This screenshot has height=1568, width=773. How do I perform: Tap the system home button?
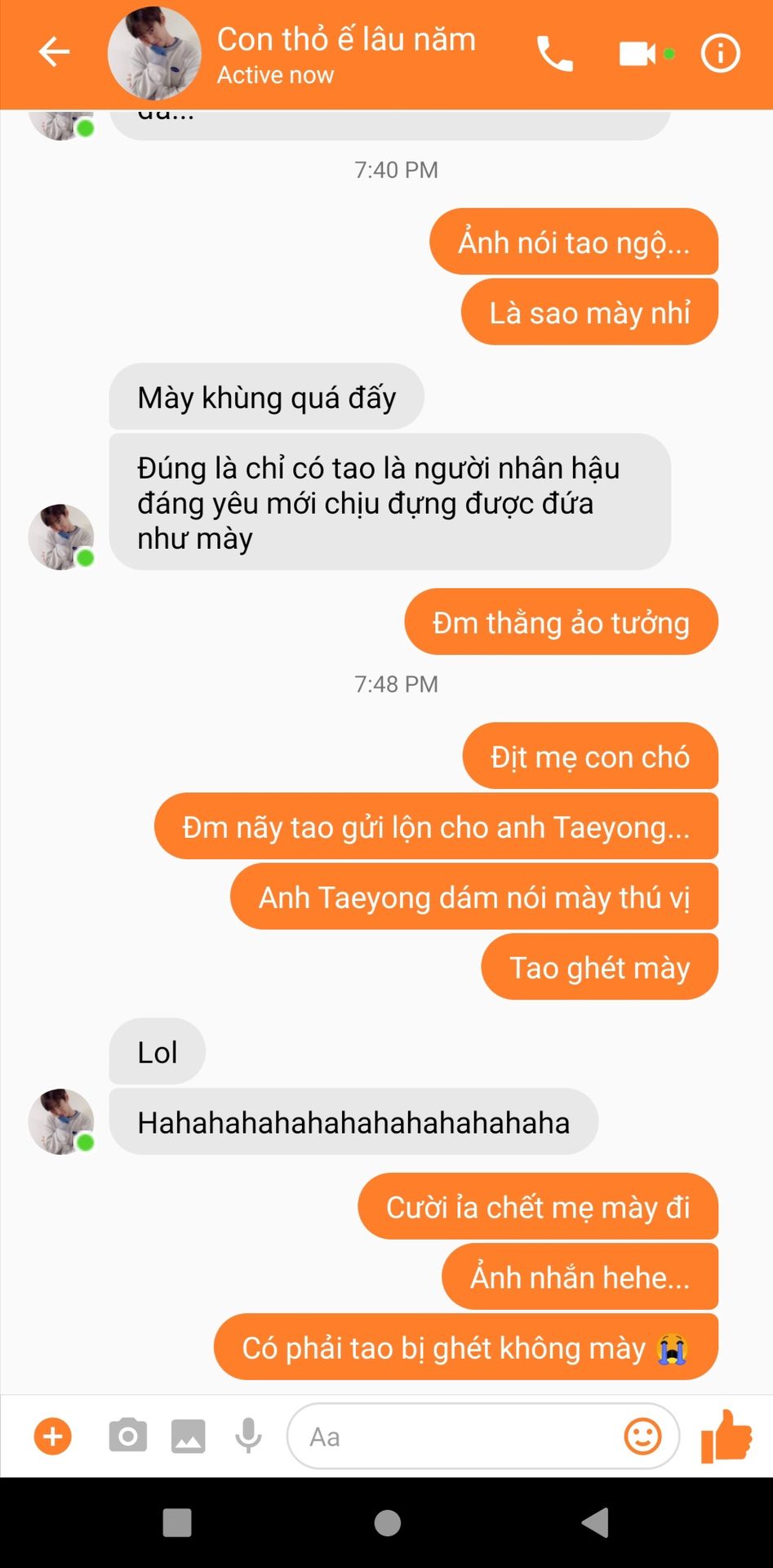(x=387, y=1523)
